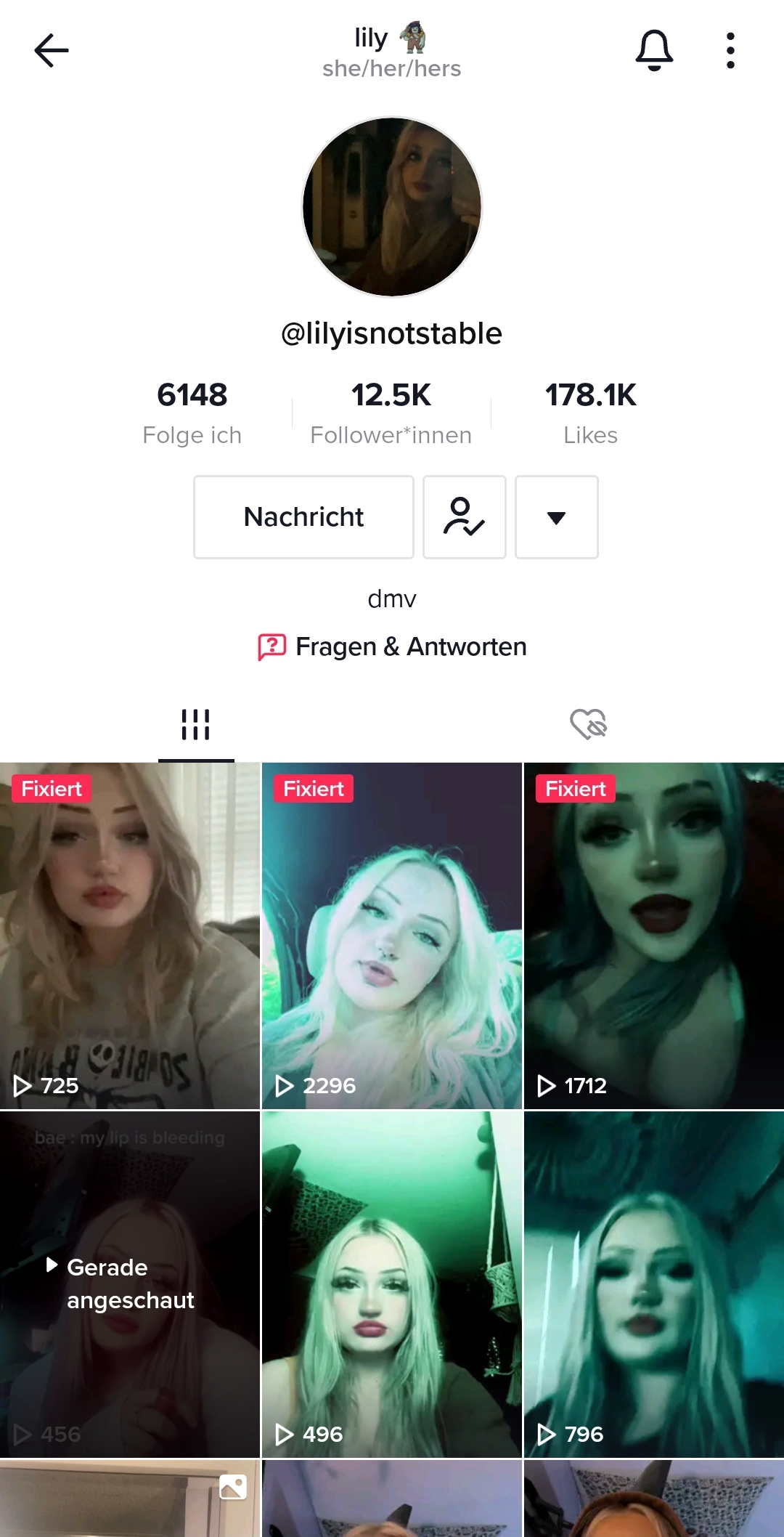This screenshot has height=1537, width=784.
Task: Play the pinned video with 725 views
Action: (130, 936)
